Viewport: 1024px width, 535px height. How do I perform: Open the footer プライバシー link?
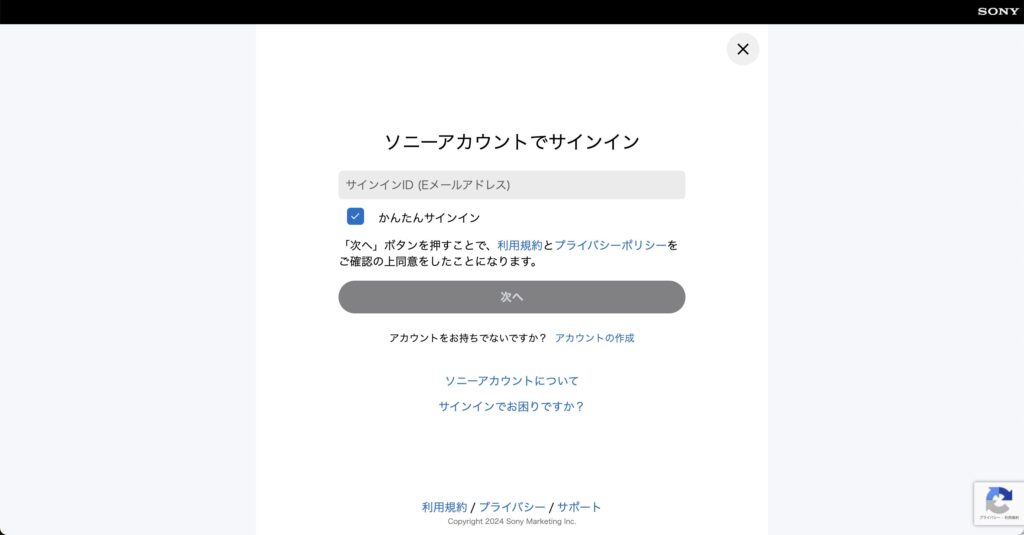pyautogui.click(x=512, y=507)
